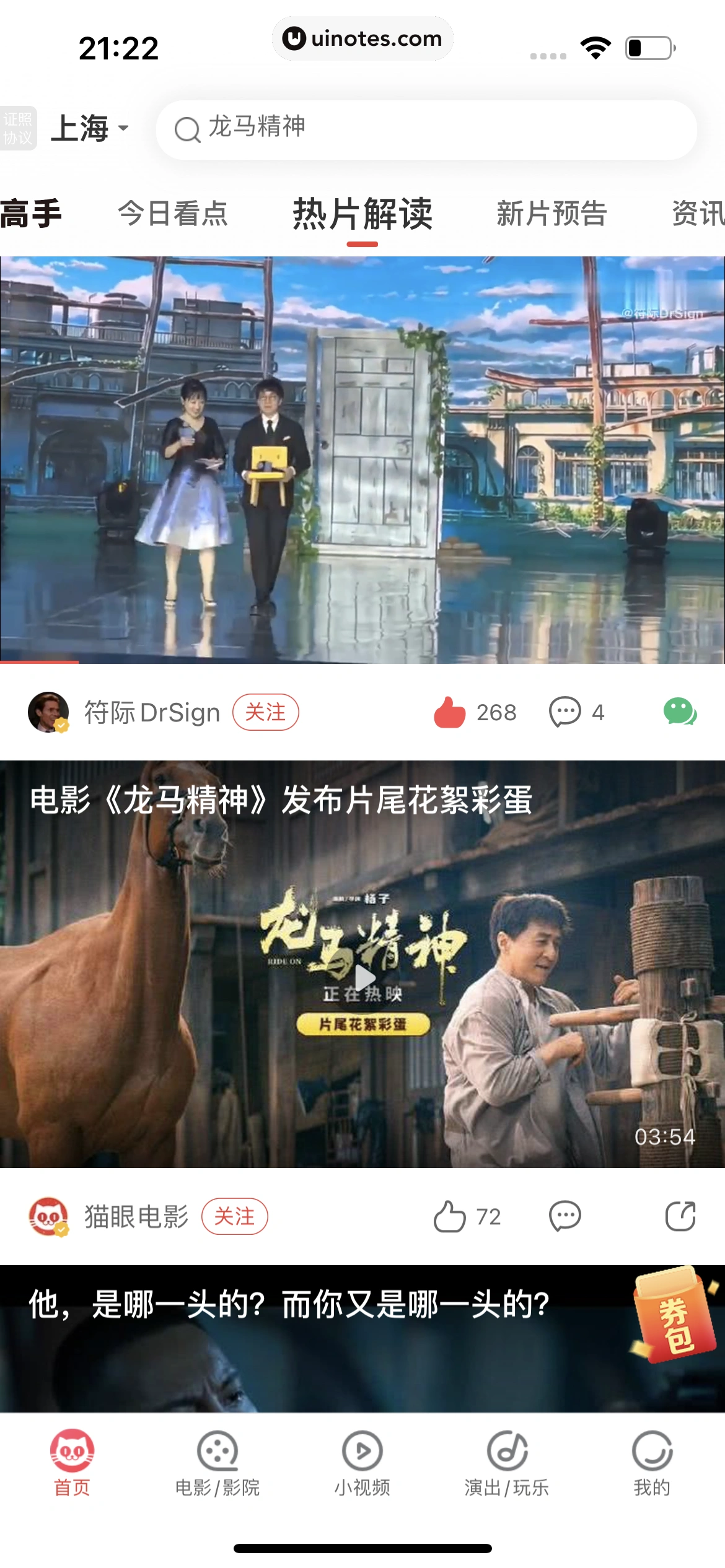Viewport: 725px width, 1568px height.
Task: Open the share icon on 猫眼电影's post
Action: pyautogui.click(x=680, y=1215)
